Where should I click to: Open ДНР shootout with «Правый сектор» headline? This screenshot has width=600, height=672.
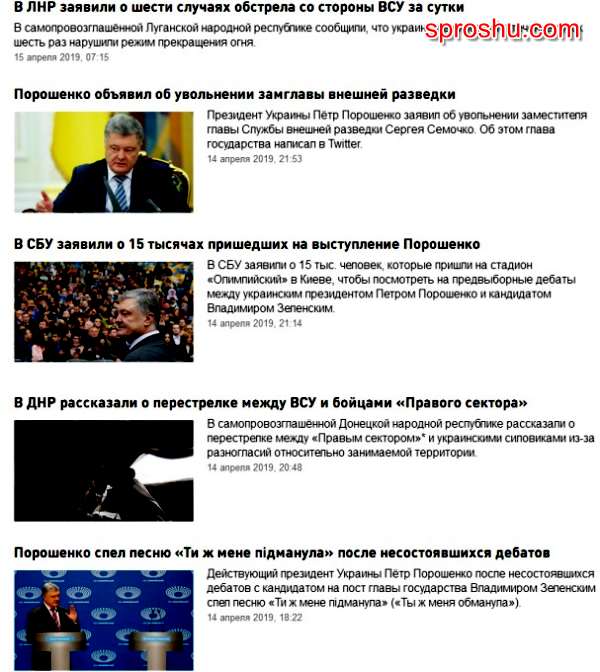(270, 402)
